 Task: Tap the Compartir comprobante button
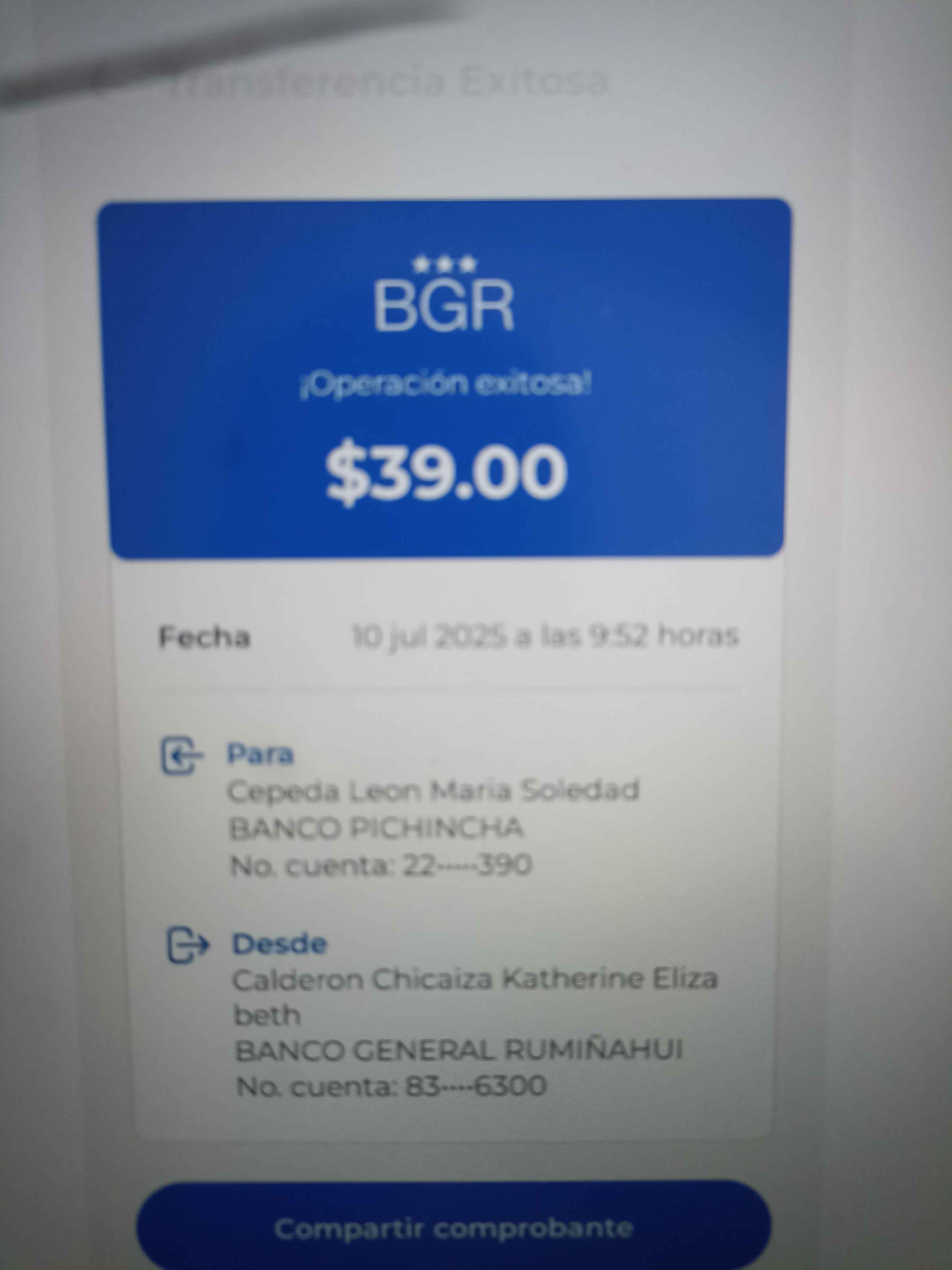point(453,1228)
